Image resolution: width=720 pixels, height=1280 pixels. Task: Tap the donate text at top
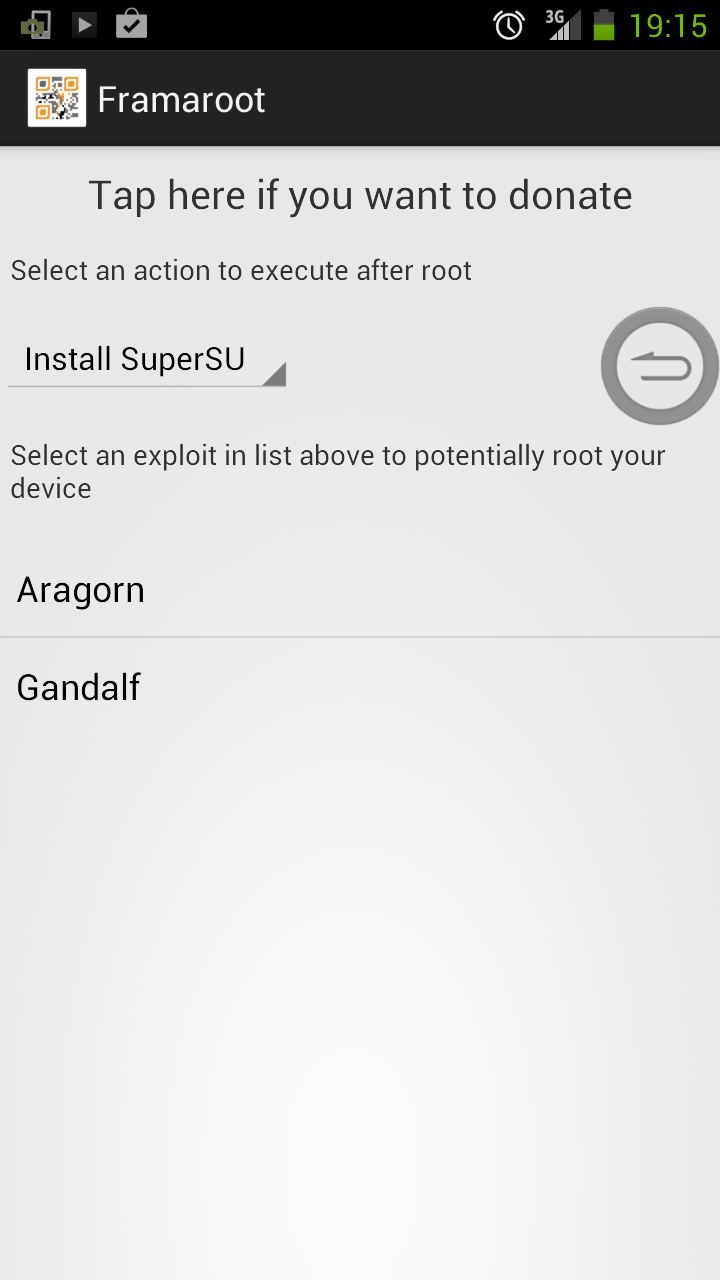point(360,195)
